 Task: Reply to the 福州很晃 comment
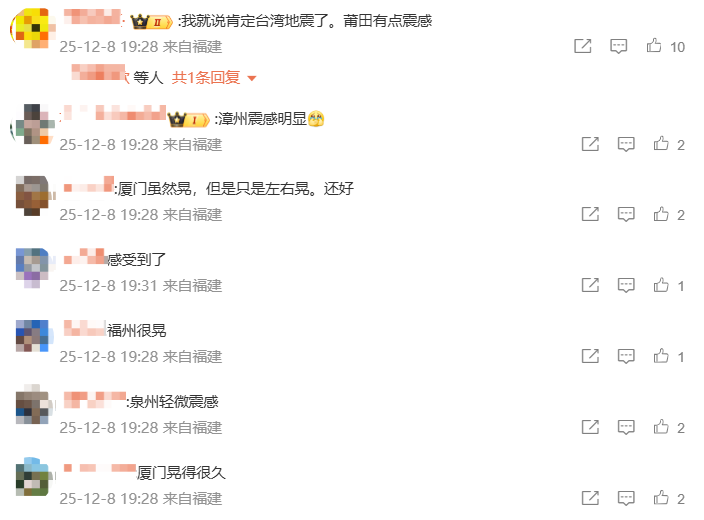pos(626,356)
